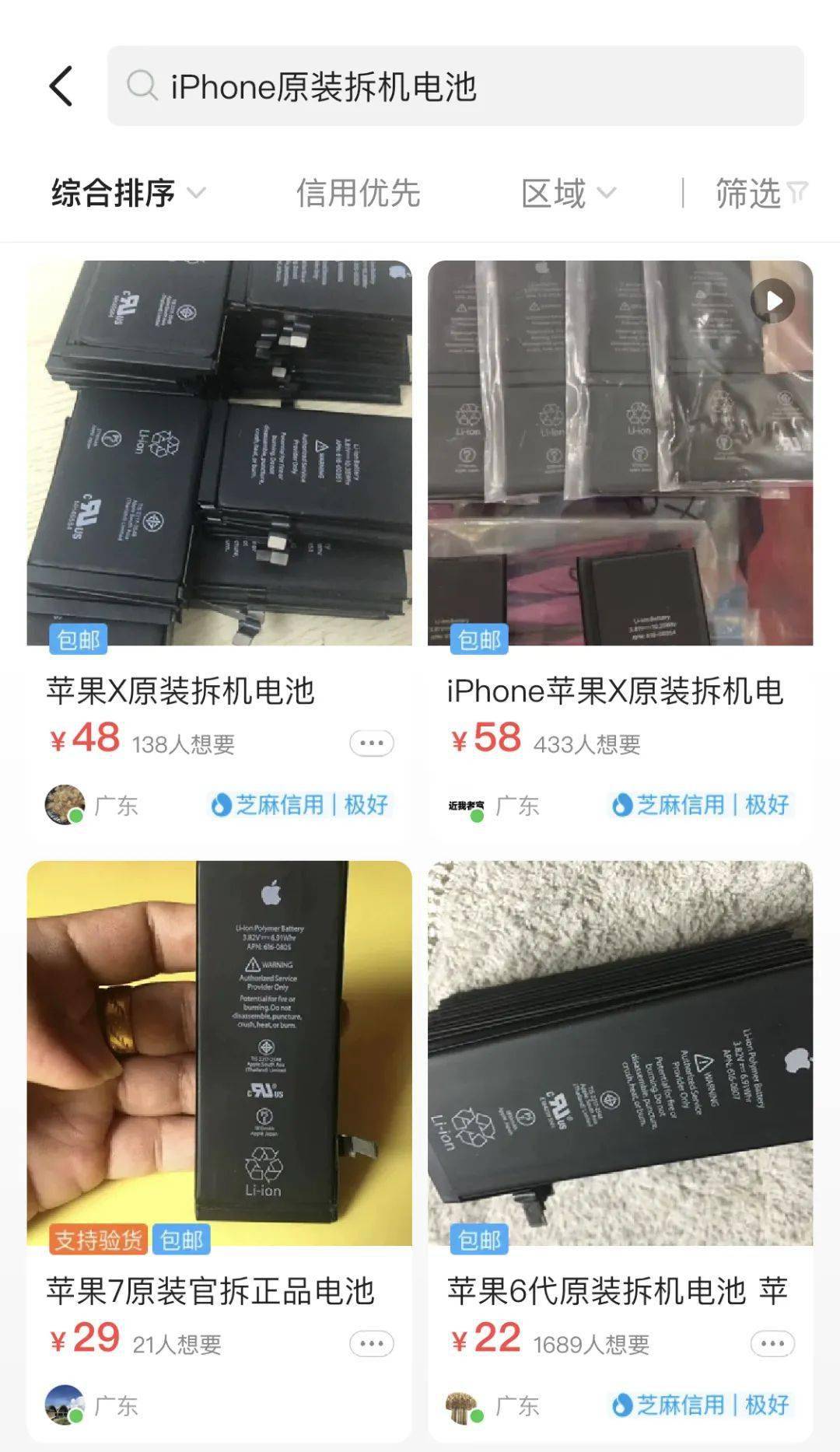The image size is (840, 1452).
Task: Open the ¥48 苹果X原装拆机电池 listing
Action: pos(219,453)
